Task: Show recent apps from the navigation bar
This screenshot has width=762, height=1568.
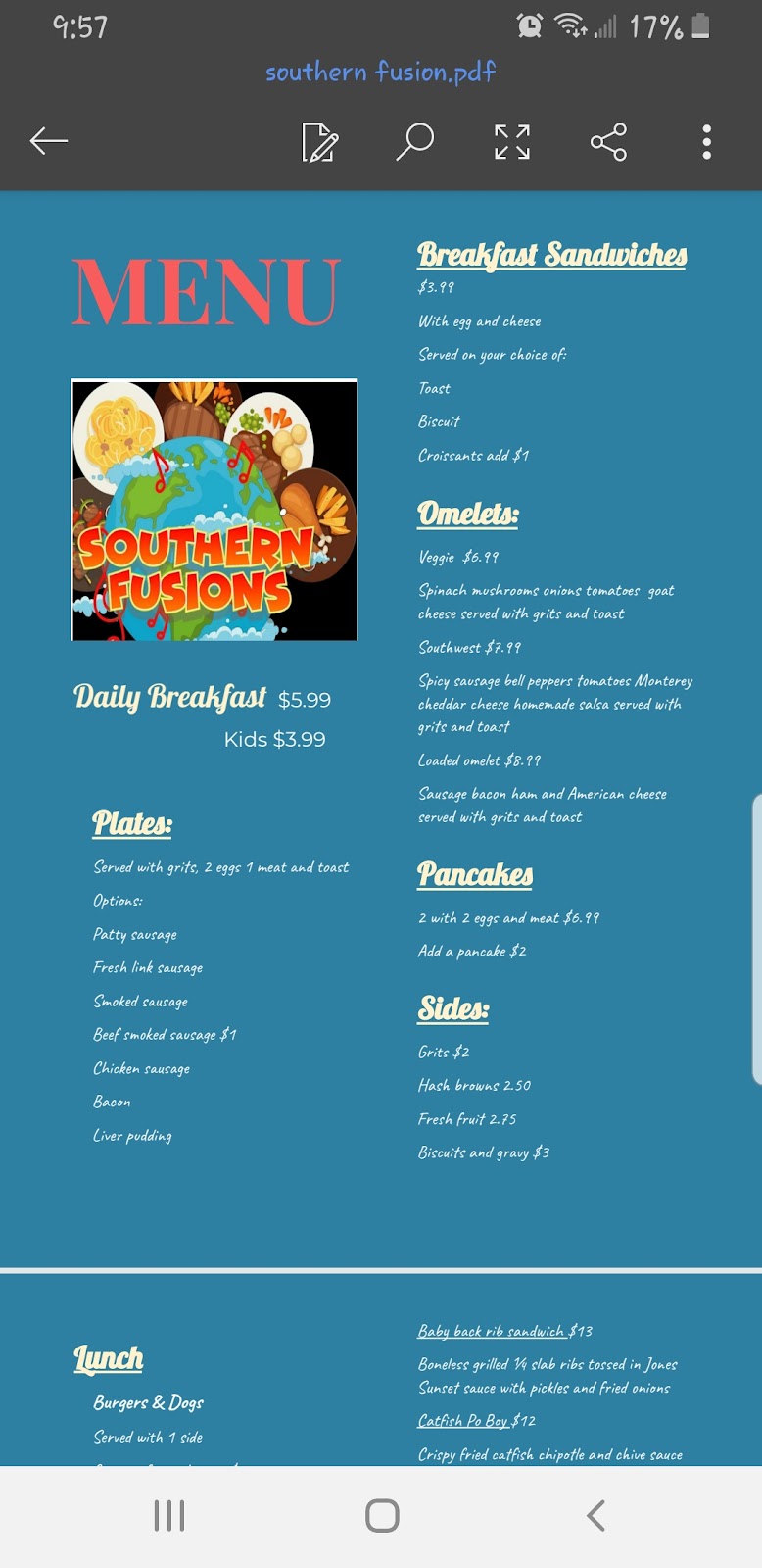Action: pyautogui.click(x=169, y=1515)
